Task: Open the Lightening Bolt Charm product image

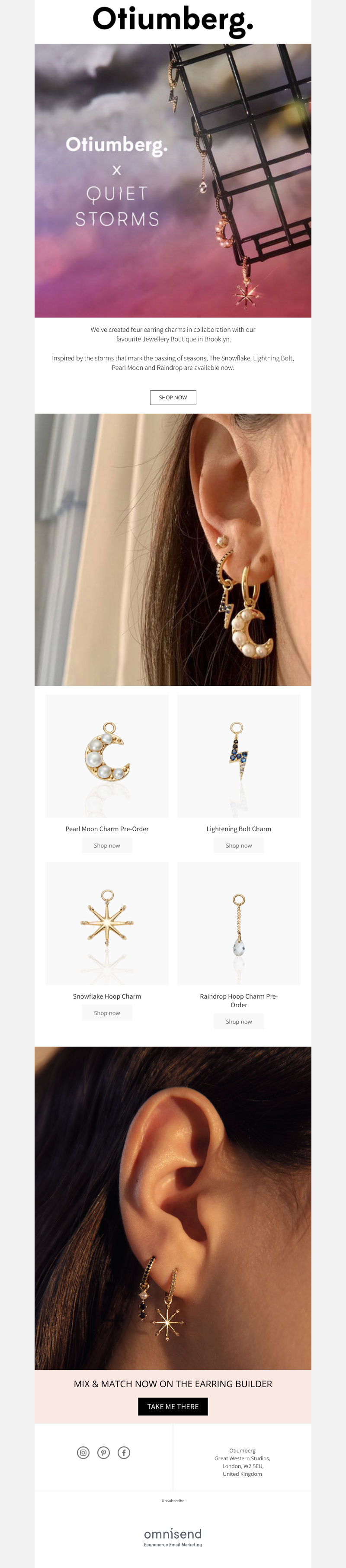Action: [x=238, y=756]
